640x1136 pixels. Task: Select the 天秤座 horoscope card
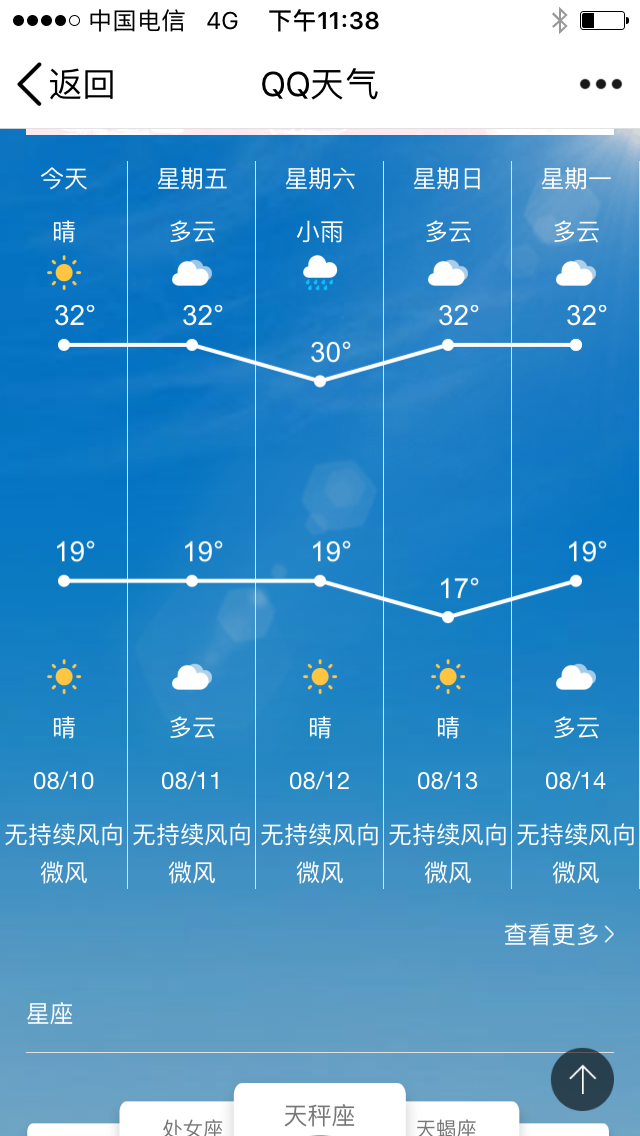click(x=320, y=1110)
